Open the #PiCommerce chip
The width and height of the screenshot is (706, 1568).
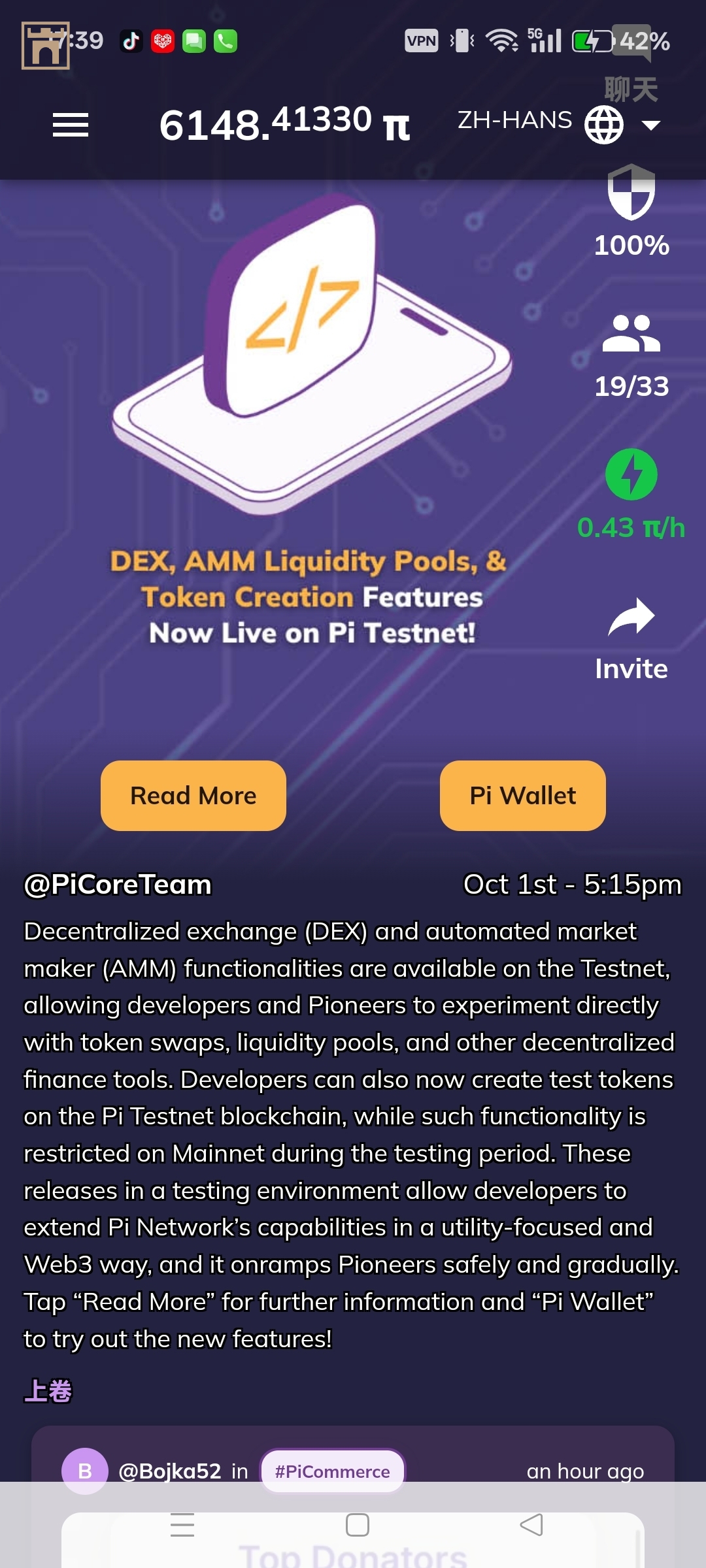(x=332, y=1471)
